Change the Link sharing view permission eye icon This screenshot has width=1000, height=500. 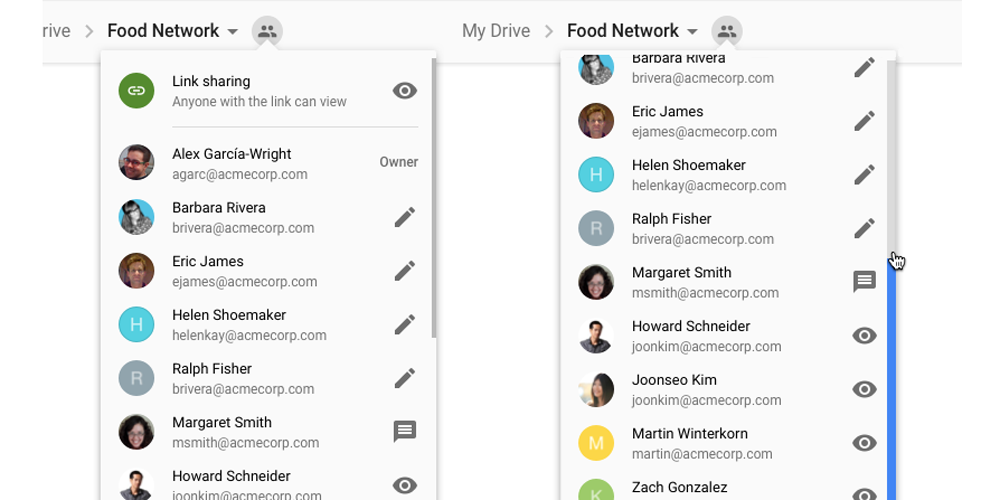point(404,91)
